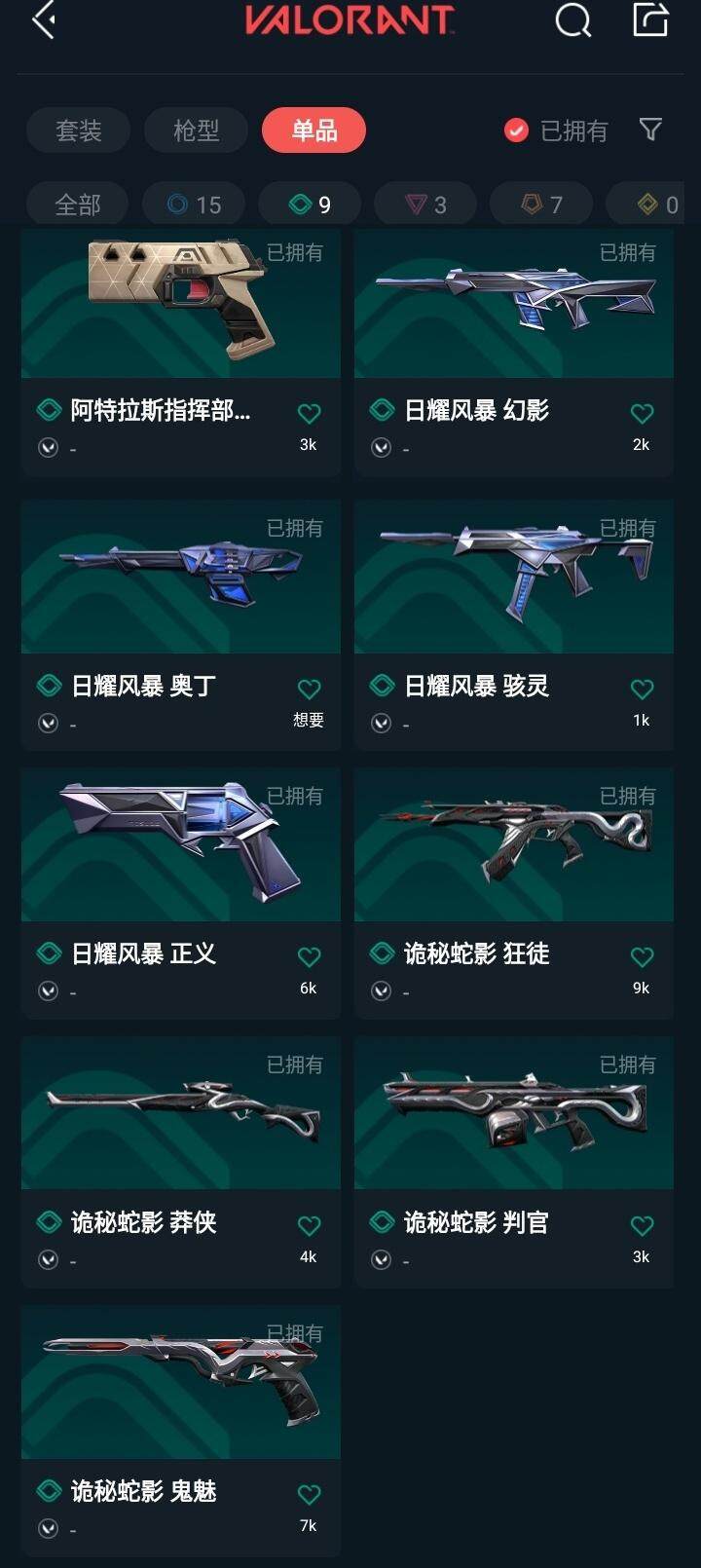Like the 日耀风暴 正义 skin

[309, 957]
